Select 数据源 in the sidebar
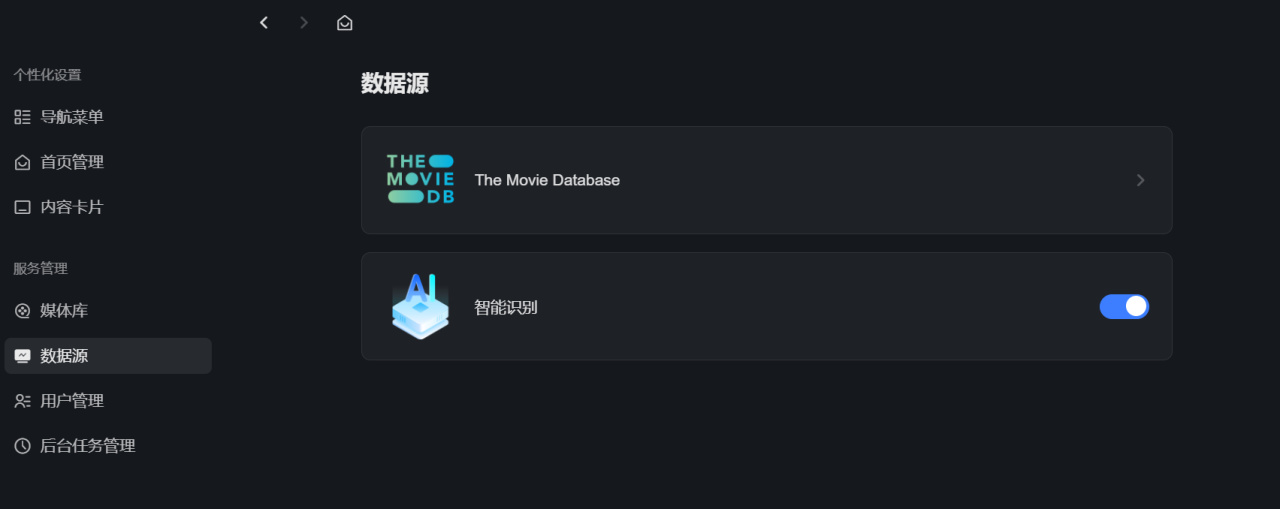The image size is (1280, 509). (x=64, y=356)
